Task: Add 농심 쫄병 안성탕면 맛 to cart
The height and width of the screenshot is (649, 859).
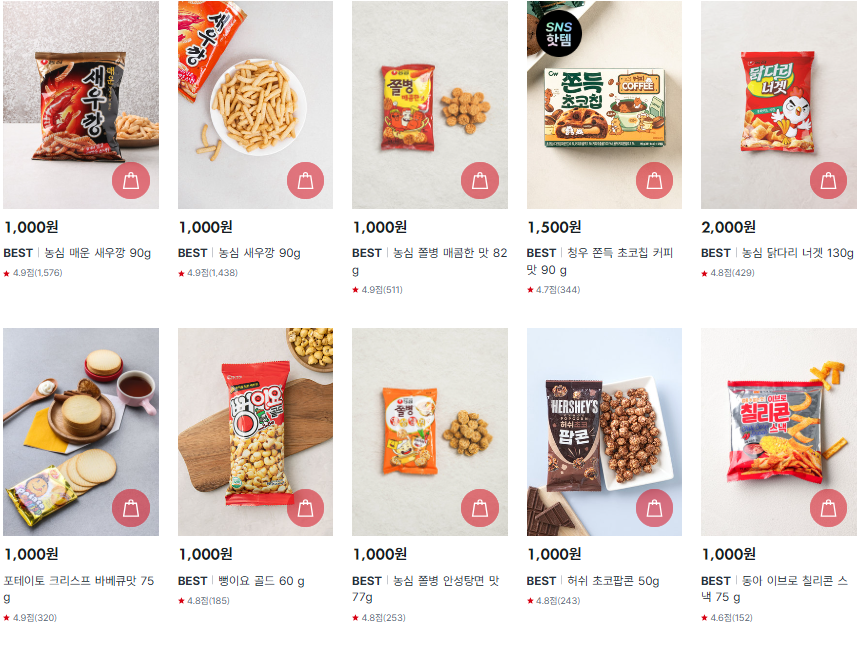Action: (x=480, y=508)
